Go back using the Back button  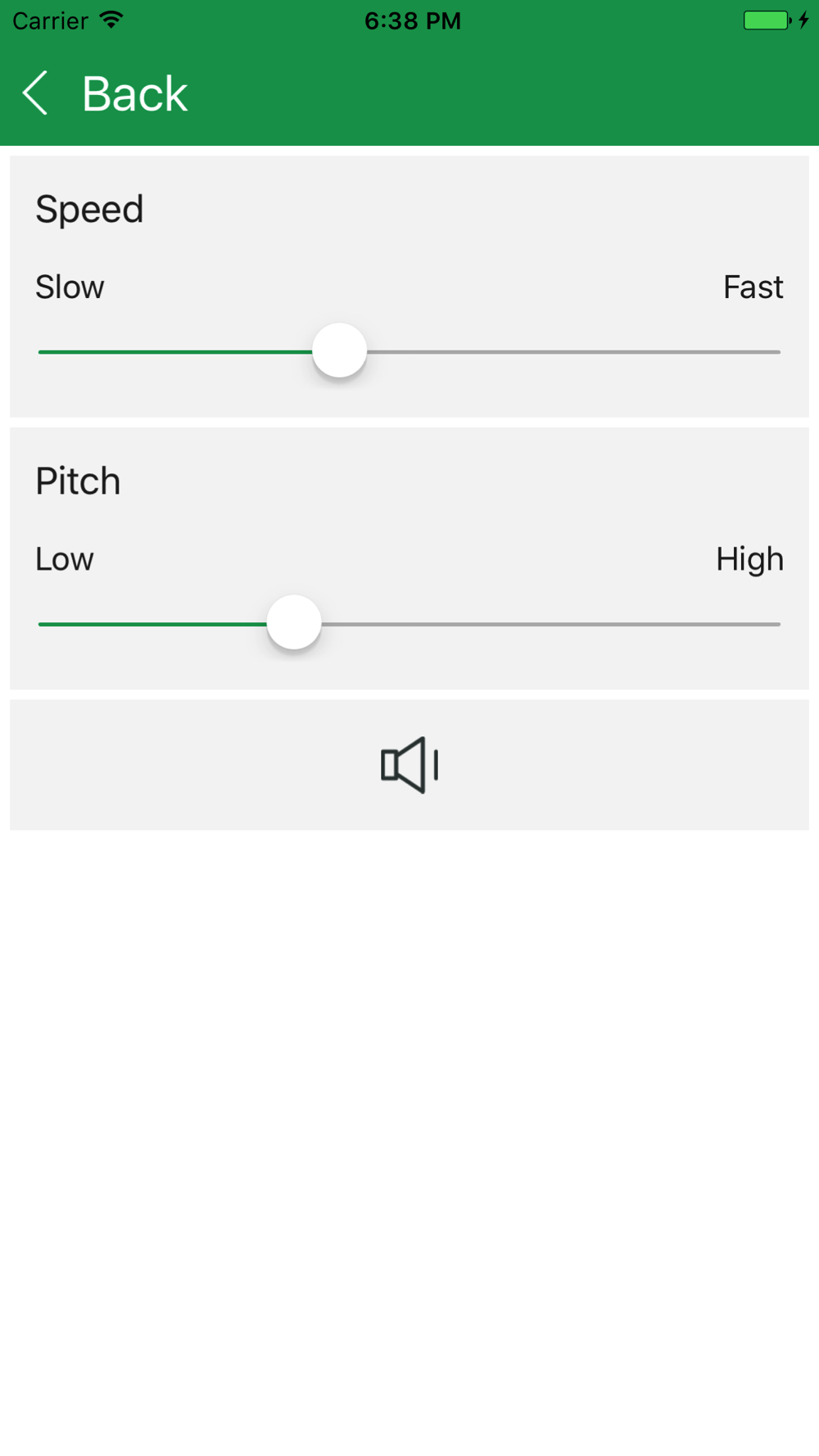click(105, 93)
